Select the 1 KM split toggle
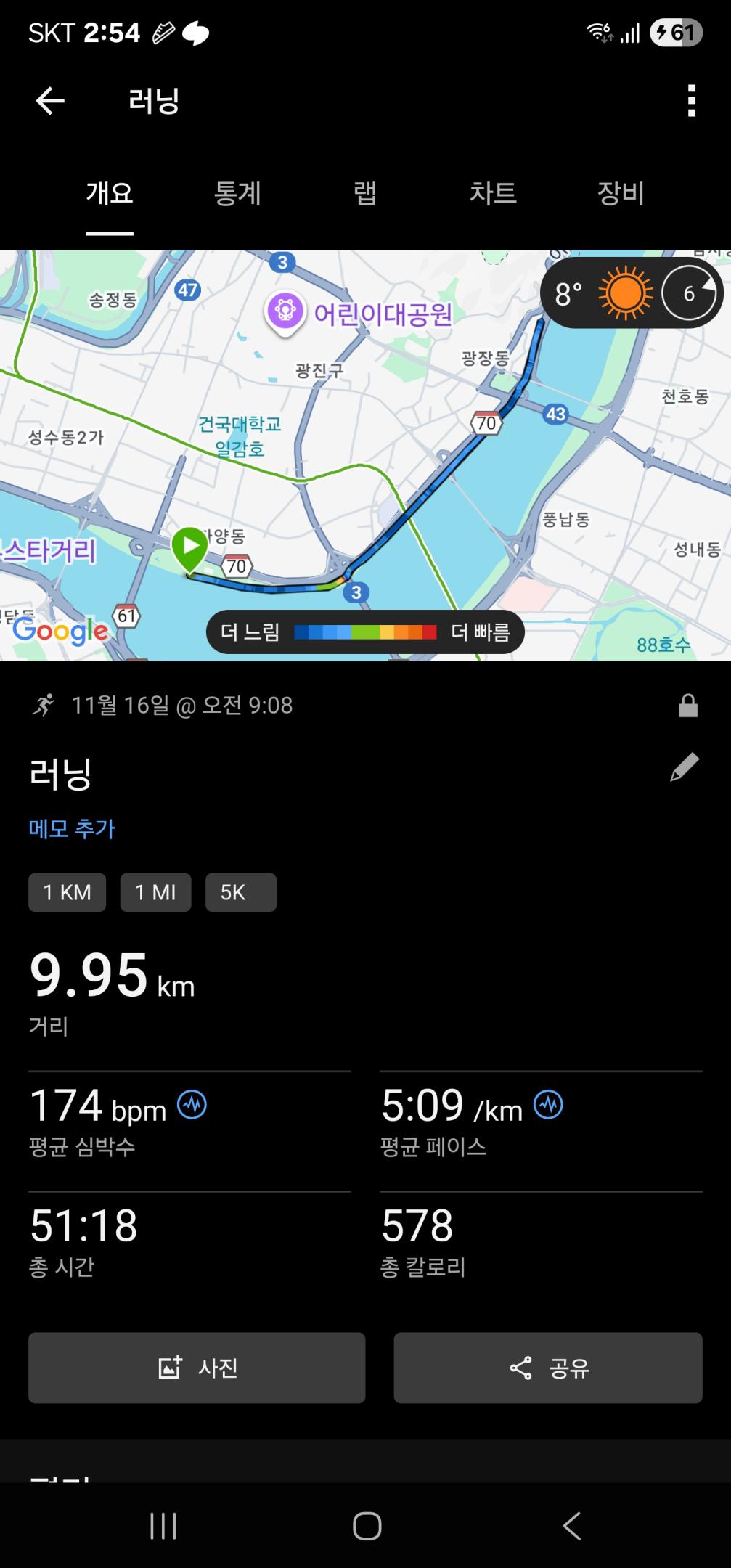Viewport: 731px width, 1568px height. [66, 892]
